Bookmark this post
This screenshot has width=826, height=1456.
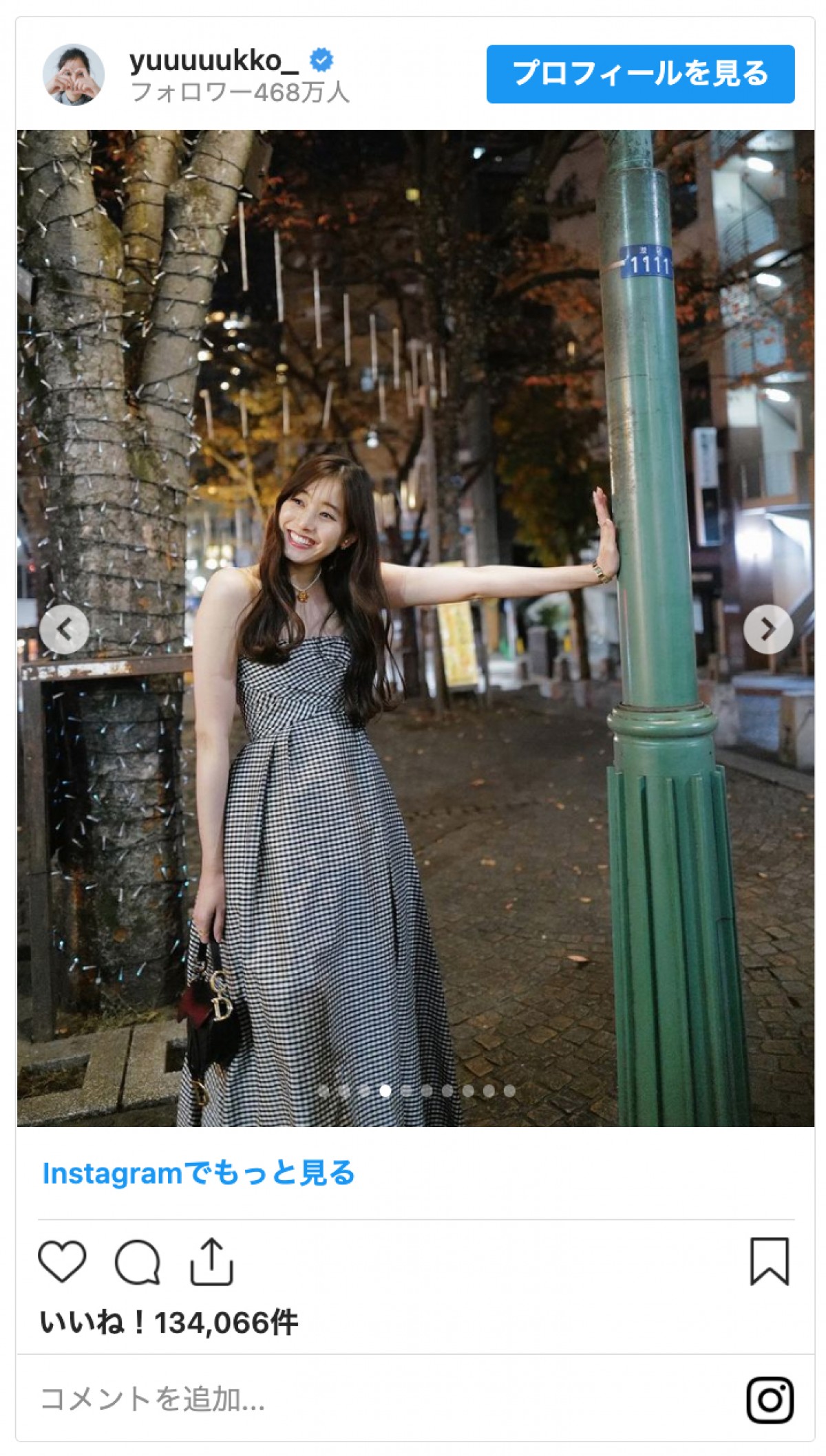[x=769, y=1262]
